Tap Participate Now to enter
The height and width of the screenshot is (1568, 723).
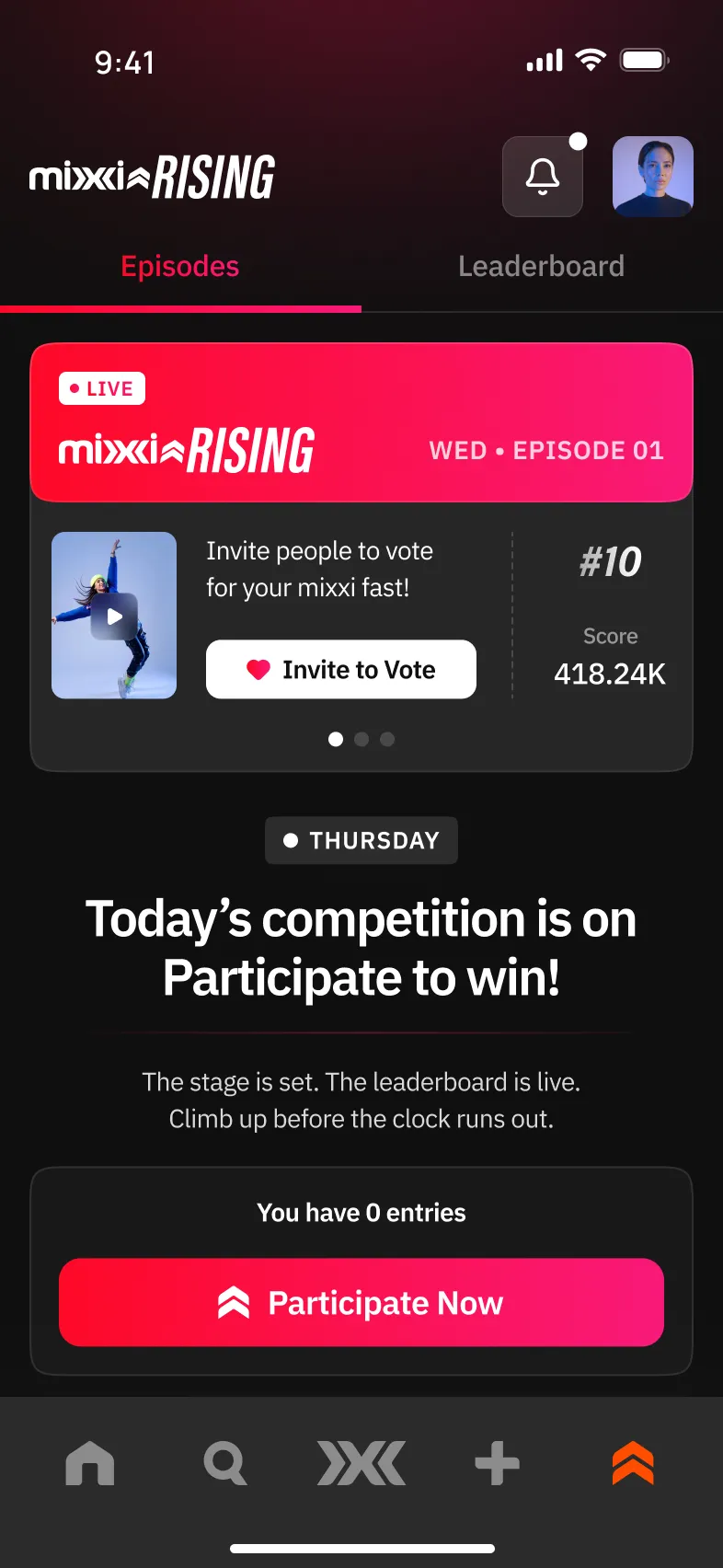tap(361, 1302)
